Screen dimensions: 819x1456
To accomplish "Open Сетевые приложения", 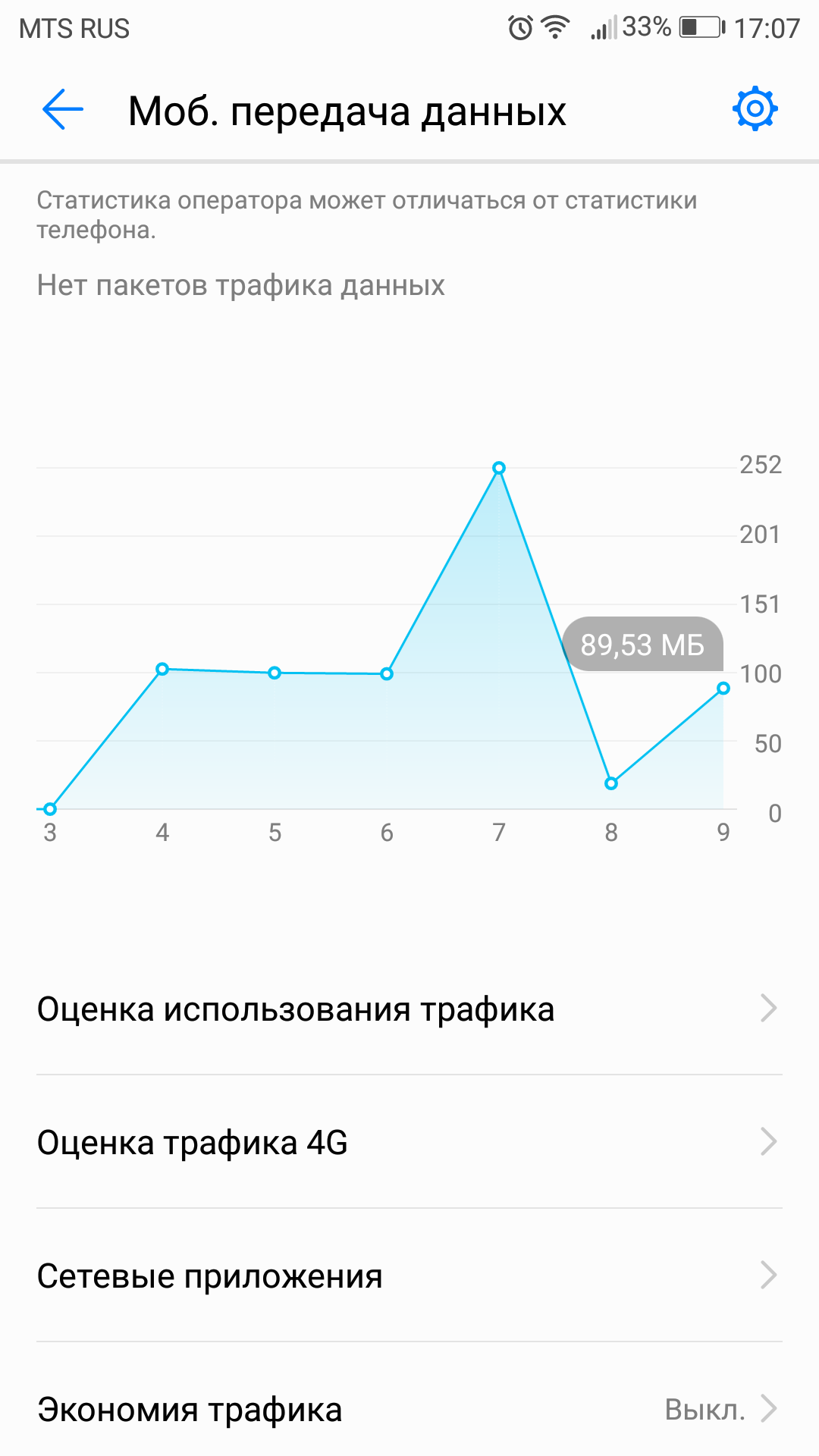I will coord(409,1276).
